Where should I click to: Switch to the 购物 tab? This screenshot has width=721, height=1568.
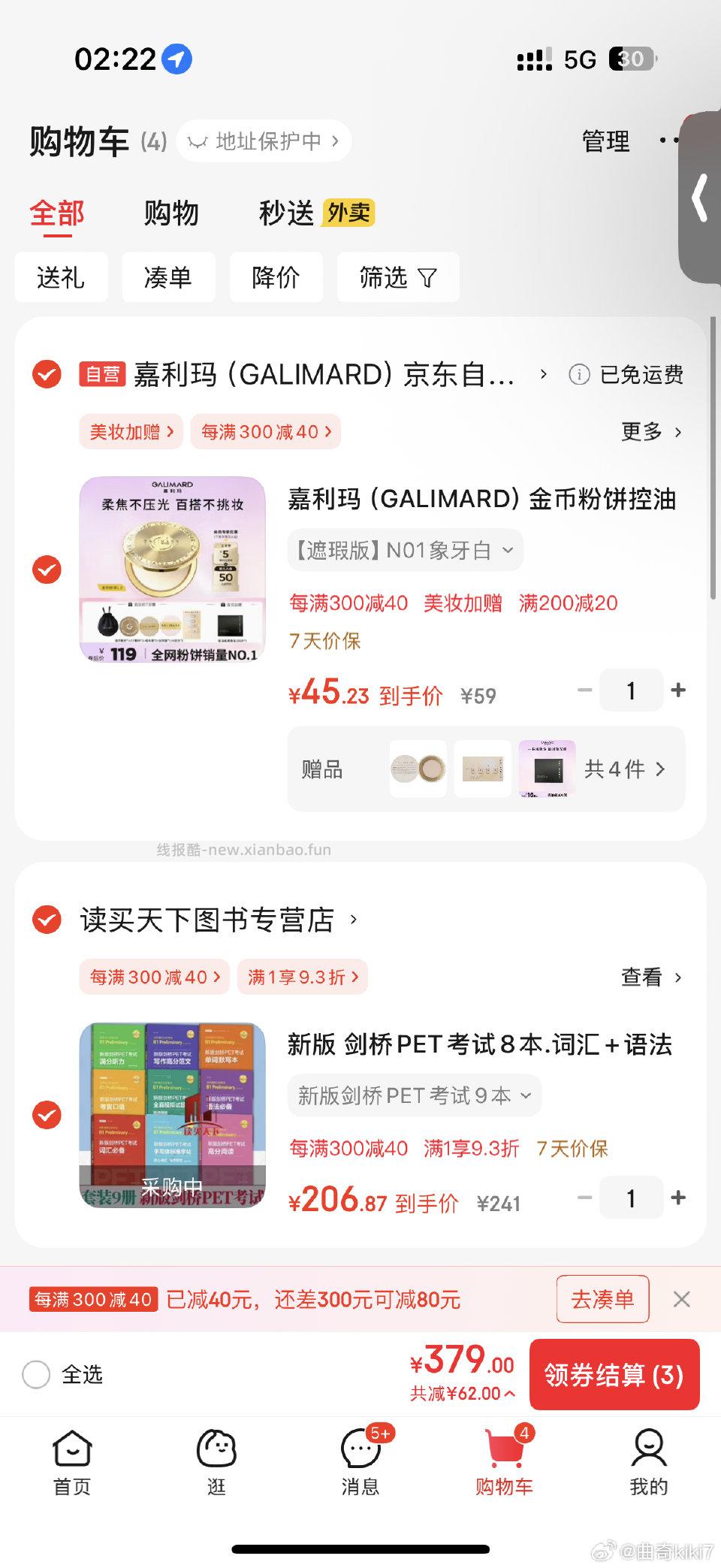[x=171, y=213]
